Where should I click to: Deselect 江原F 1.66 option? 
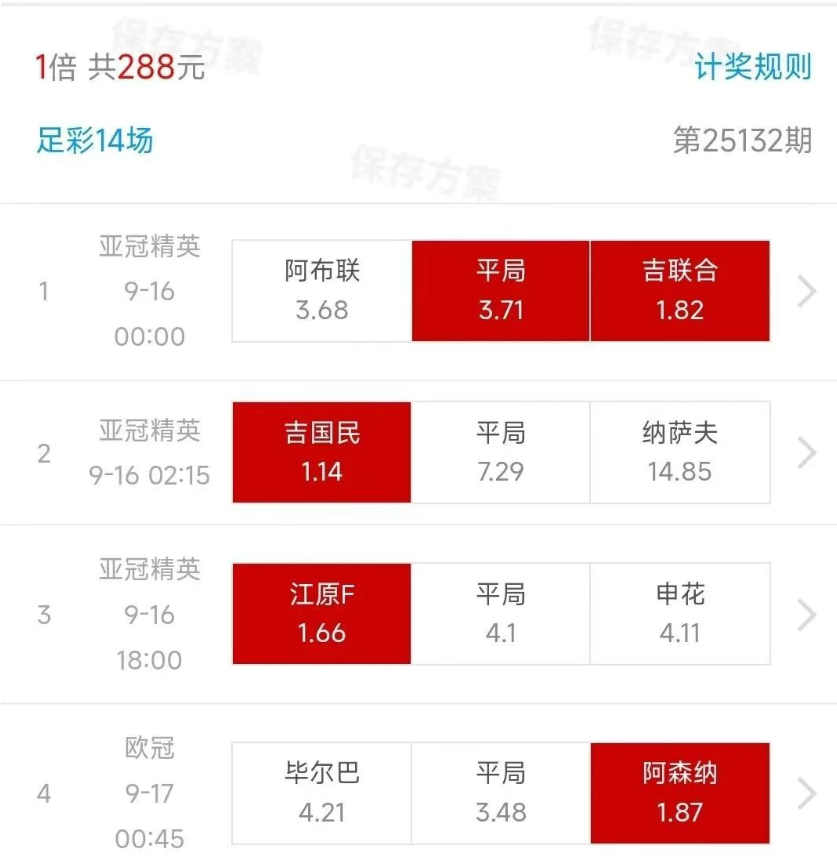click(321, 614)
